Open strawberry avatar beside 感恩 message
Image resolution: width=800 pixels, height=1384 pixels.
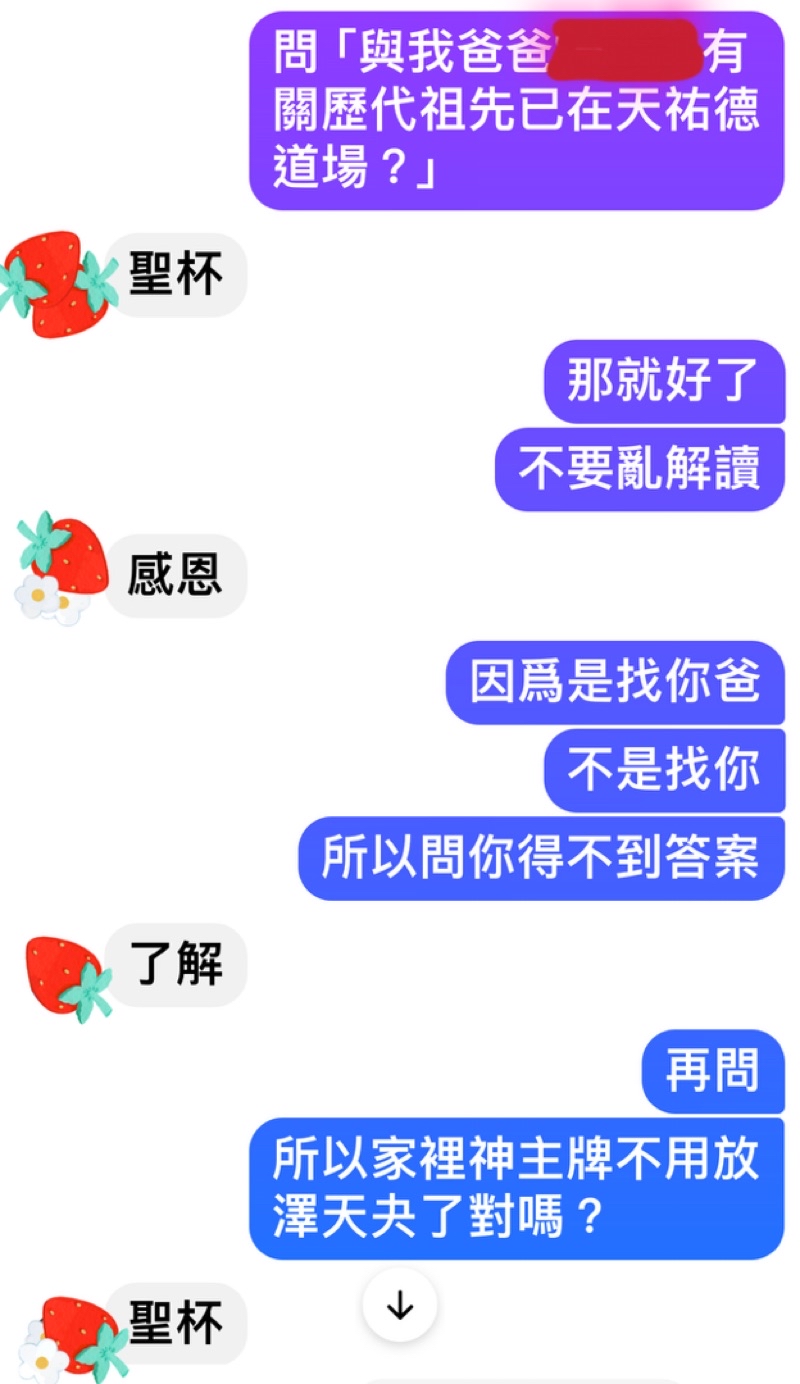pos(62,568)
